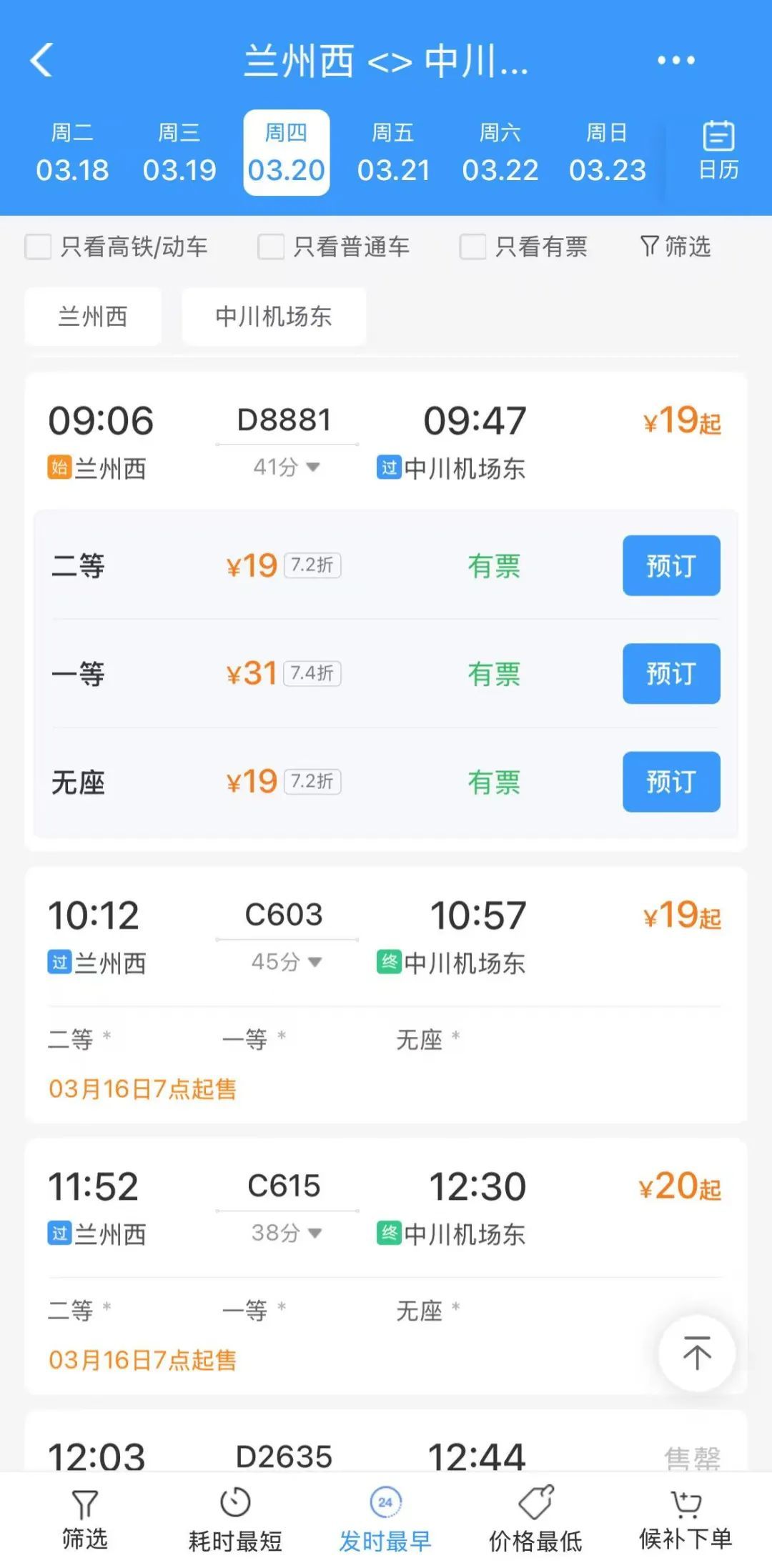Switch to date 周三 03.19
This screenshot has height=1568, width=772.
179,153
